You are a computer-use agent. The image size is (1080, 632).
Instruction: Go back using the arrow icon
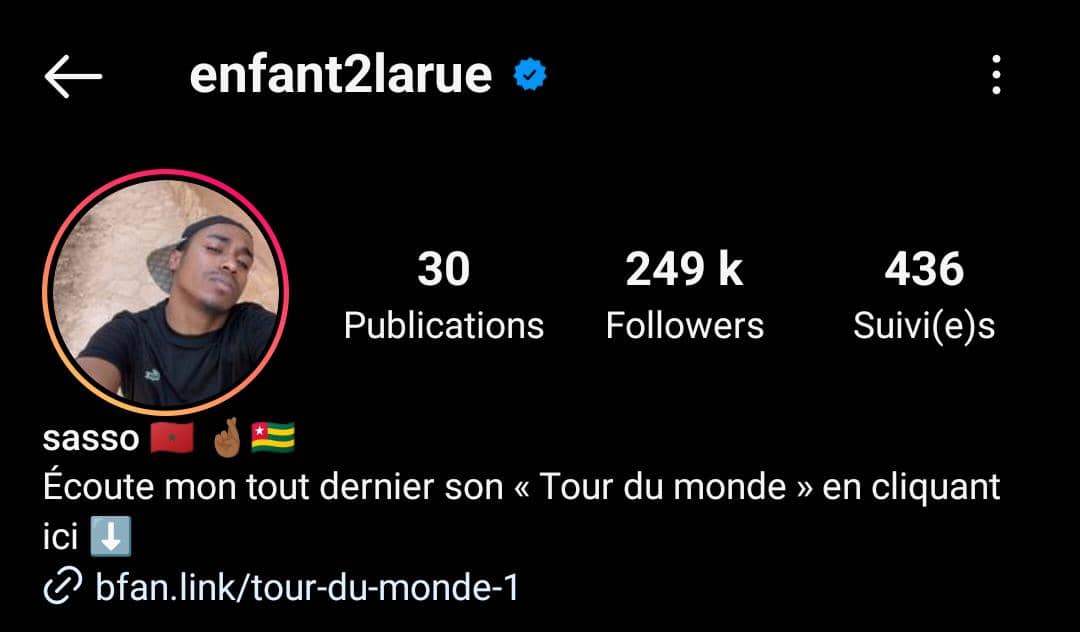(73, 76)
